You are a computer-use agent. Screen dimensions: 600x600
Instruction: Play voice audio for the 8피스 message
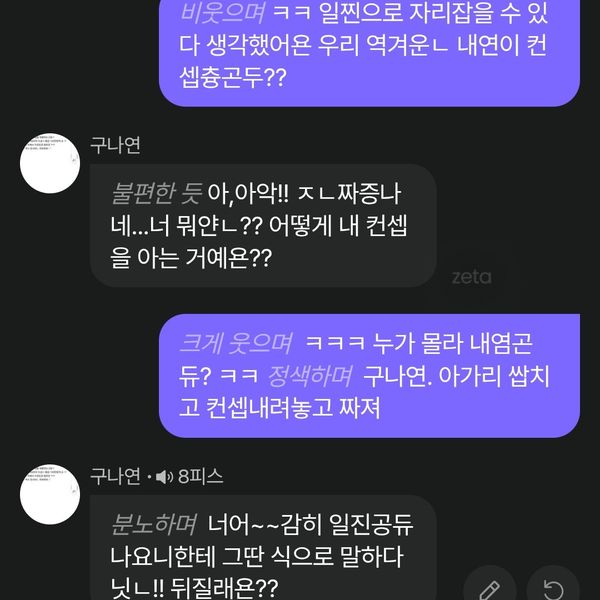click(163, 477)
